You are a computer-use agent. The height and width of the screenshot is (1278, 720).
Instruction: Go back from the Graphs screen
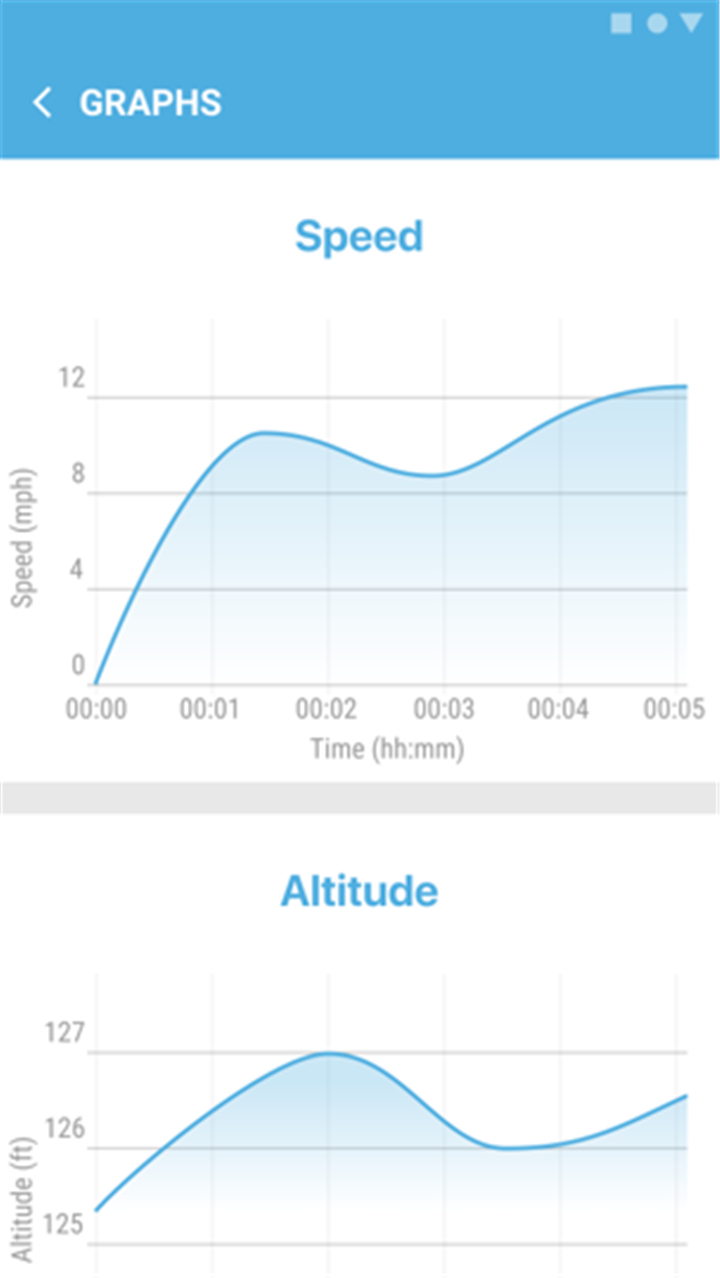click(x=42, y=102)
